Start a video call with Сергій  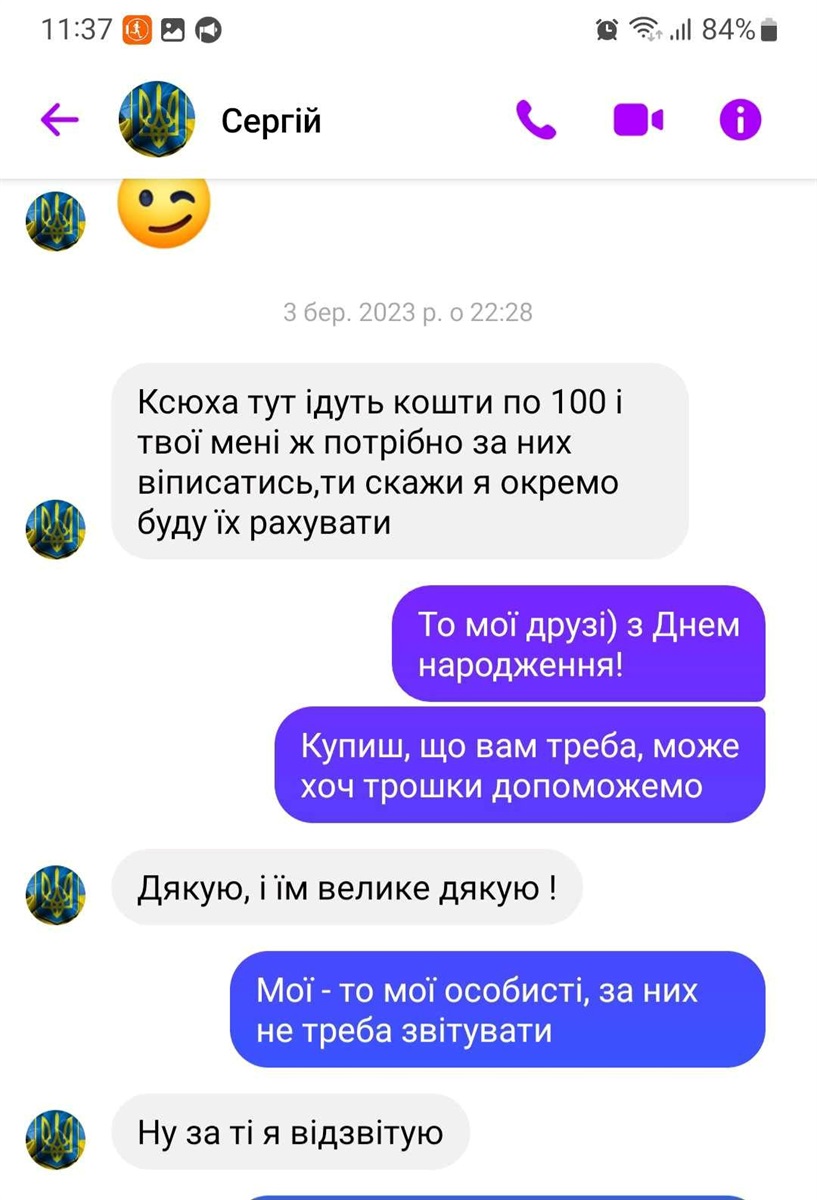pyautogui.click(x=638, y=121)
